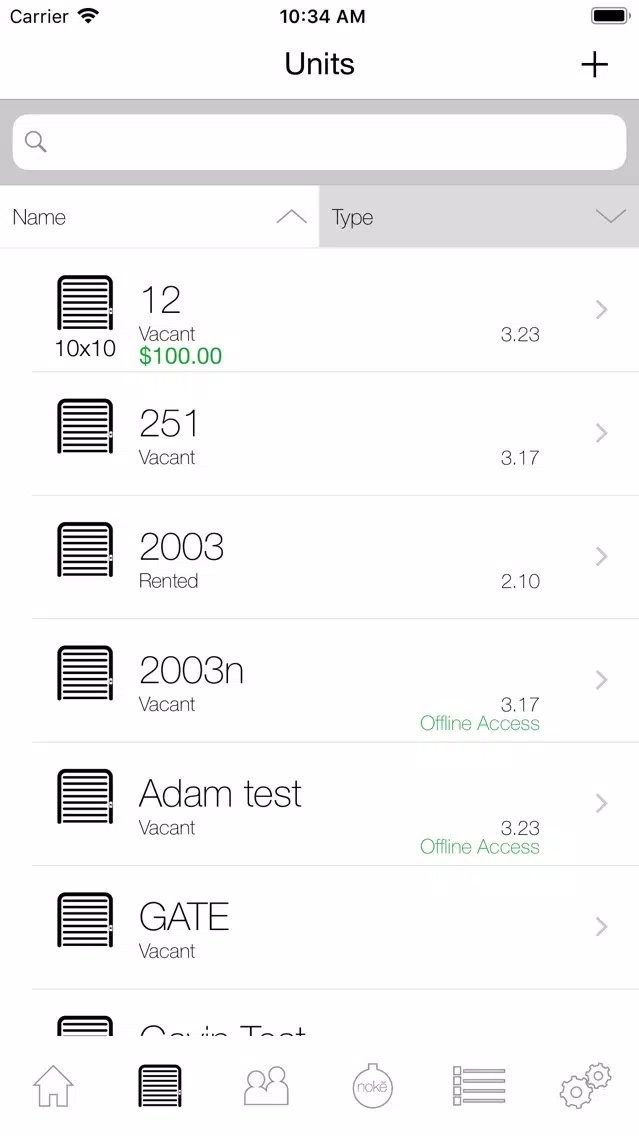Sort units by Name
639x1136 pixels.
159,217
